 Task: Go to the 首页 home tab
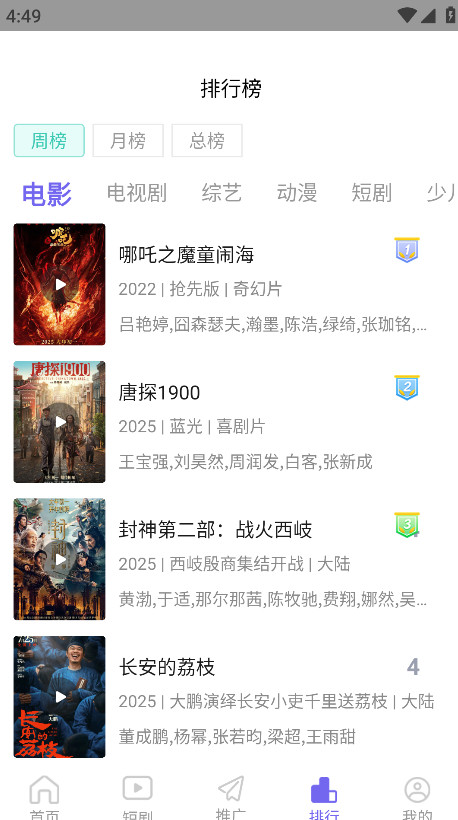(44, 796)
